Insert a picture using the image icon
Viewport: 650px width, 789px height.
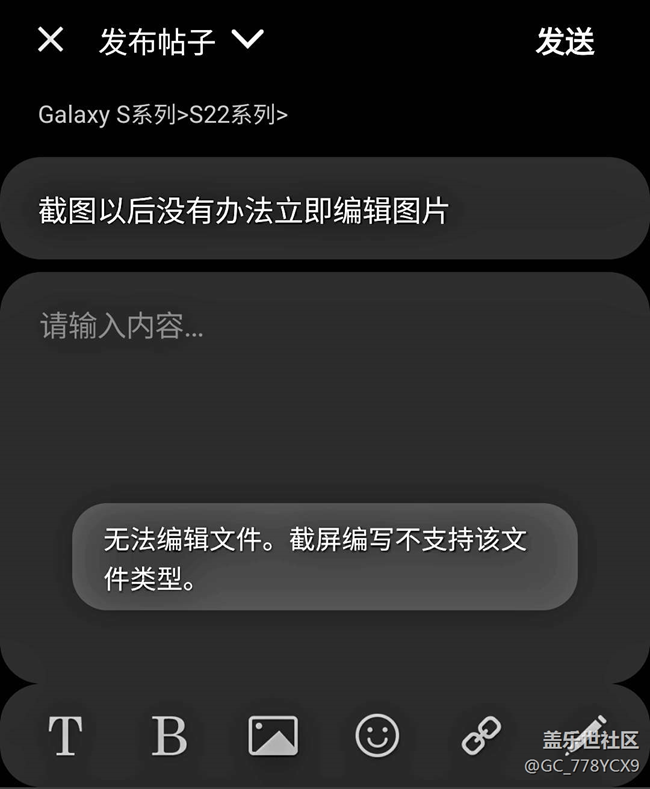[273, 737]
